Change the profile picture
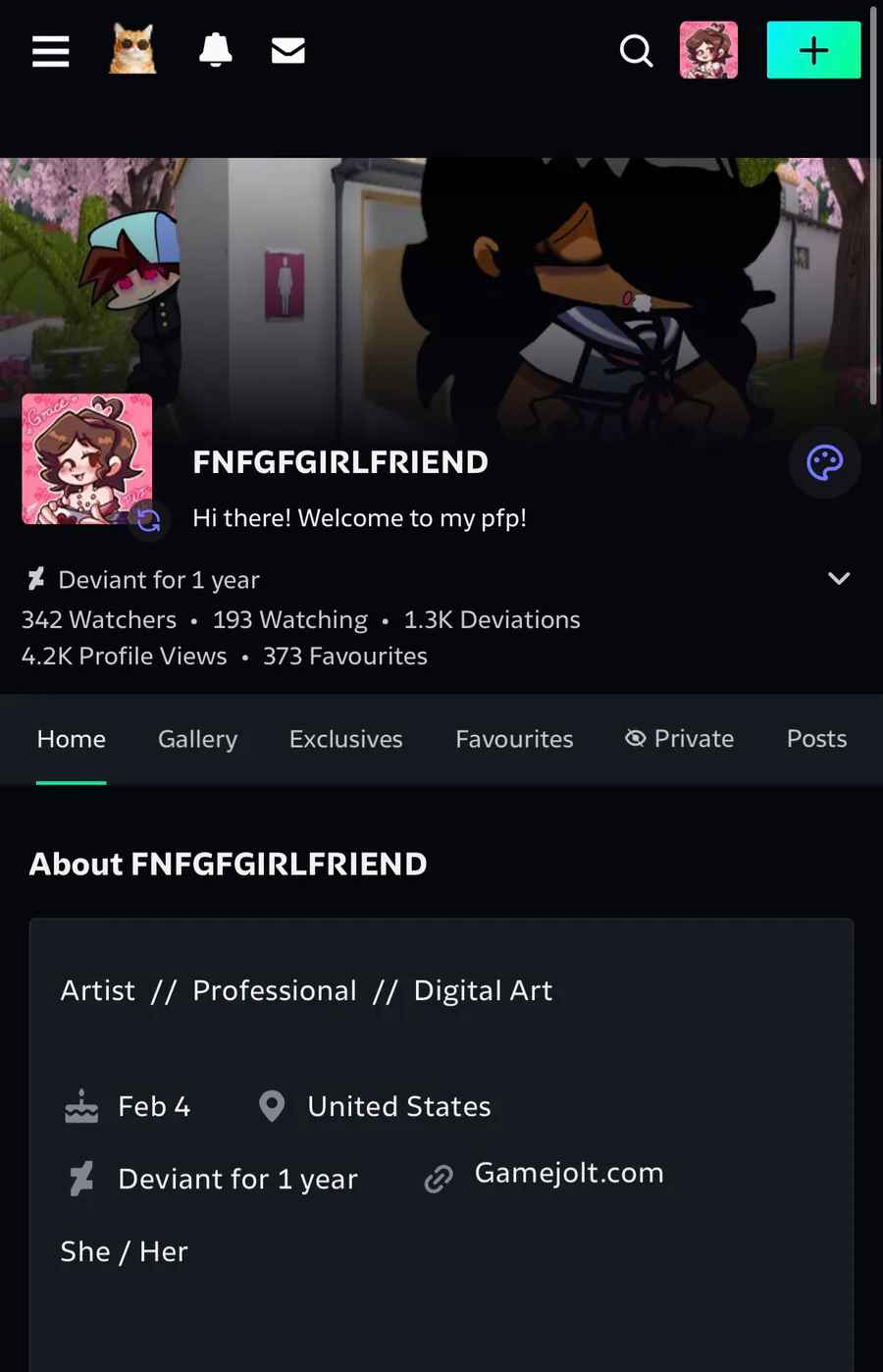Screen dimensions: 883x1372 149,520
